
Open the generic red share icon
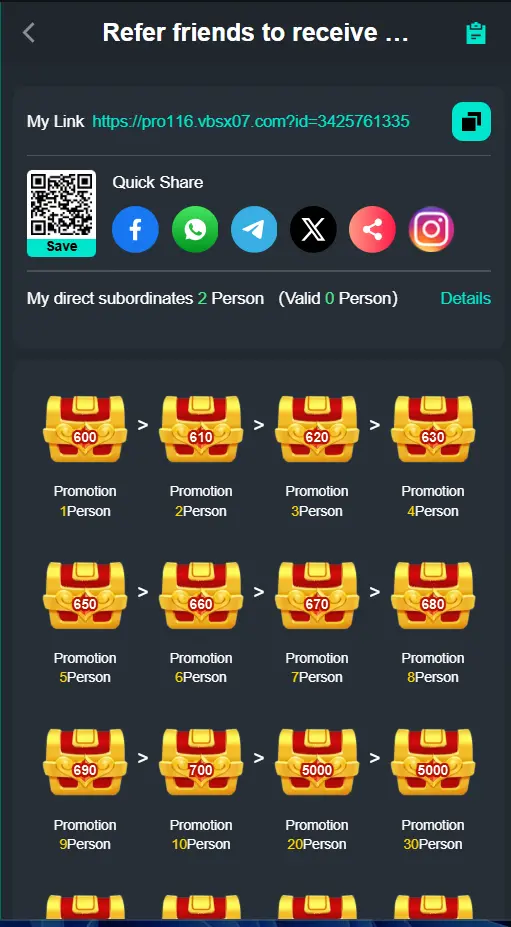tap(373, 229)
